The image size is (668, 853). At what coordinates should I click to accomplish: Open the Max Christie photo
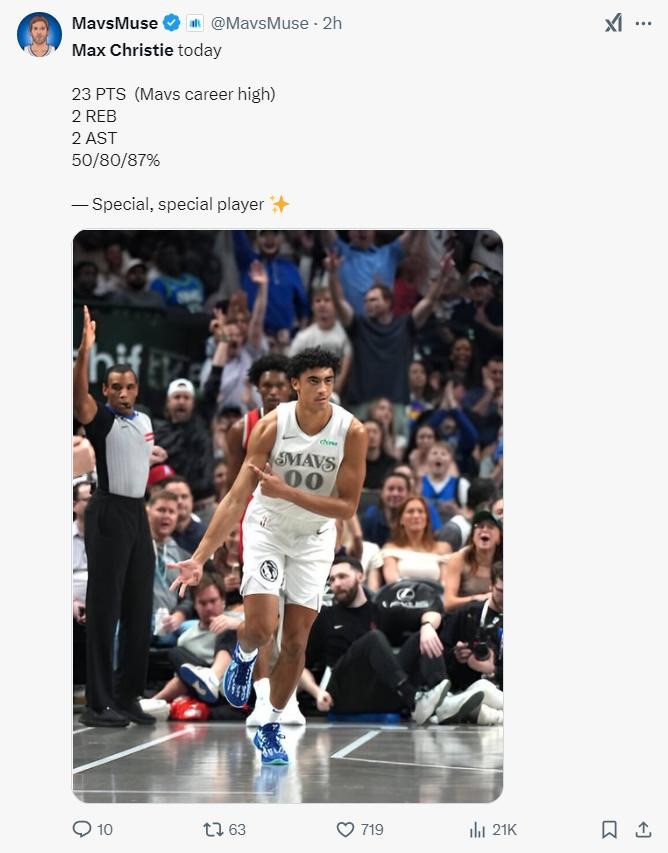coord(287,516)
